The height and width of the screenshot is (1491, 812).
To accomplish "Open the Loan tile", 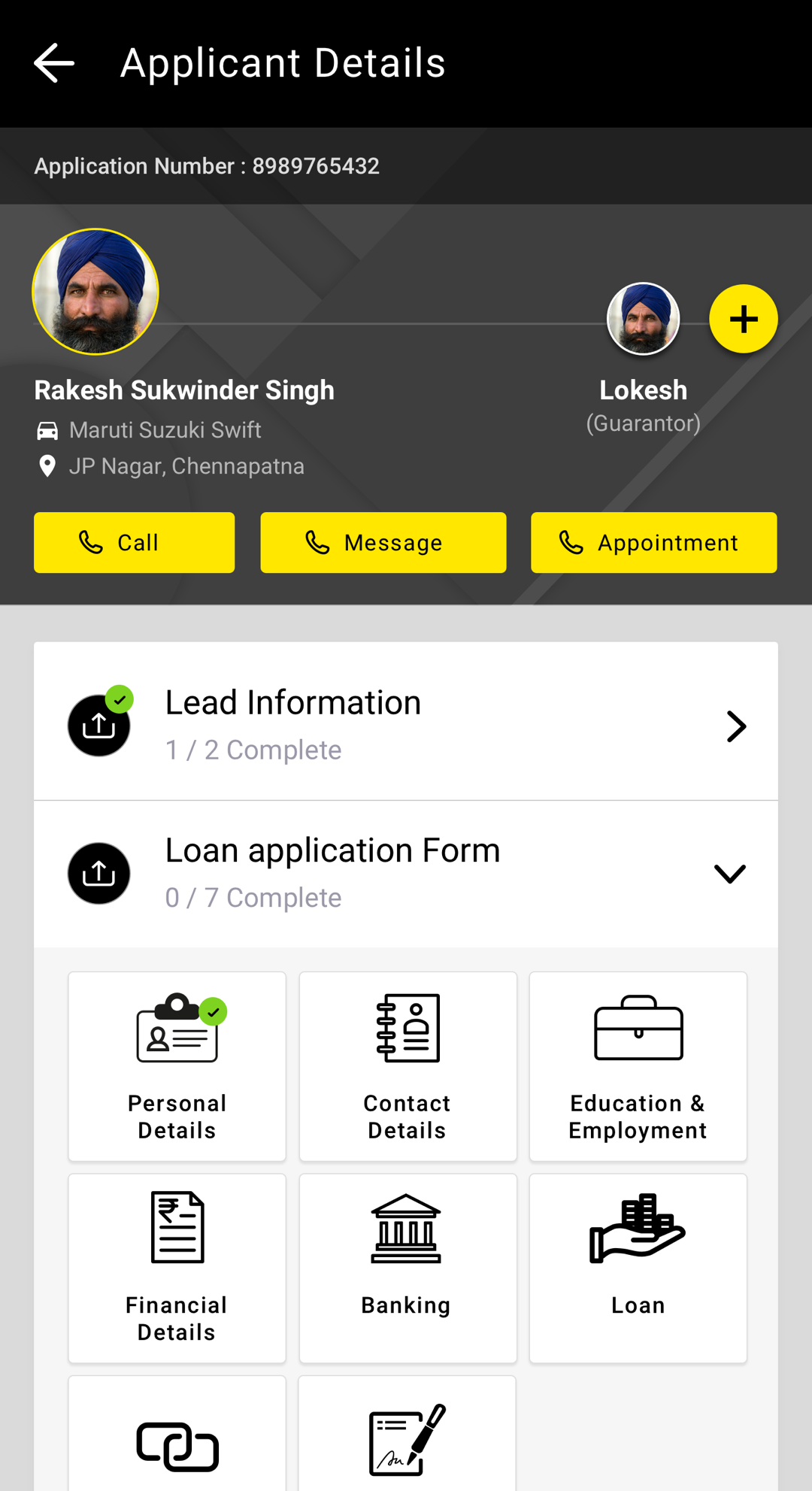I will [638, 1268].
